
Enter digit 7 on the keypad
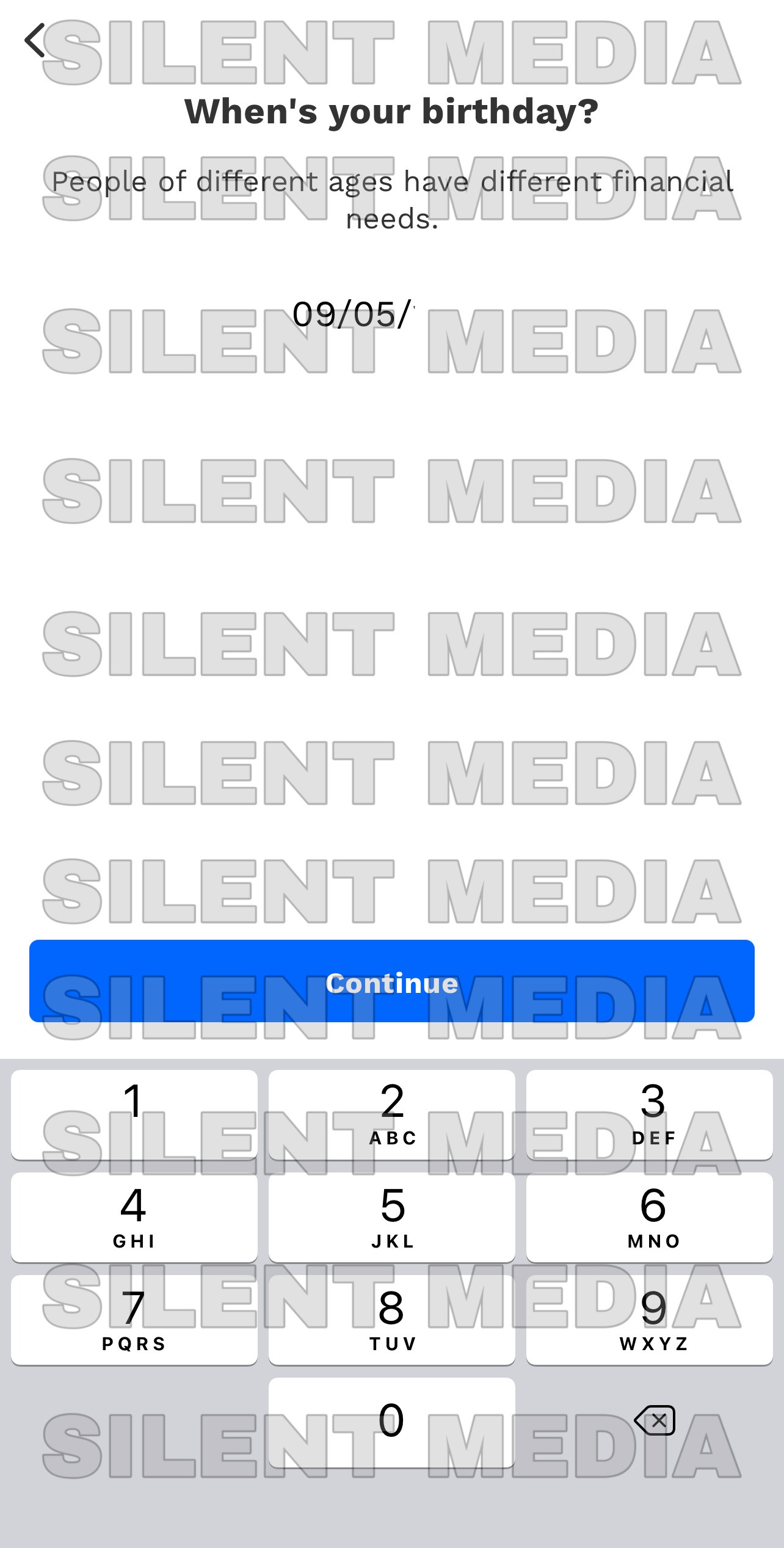click(134, 1319)
